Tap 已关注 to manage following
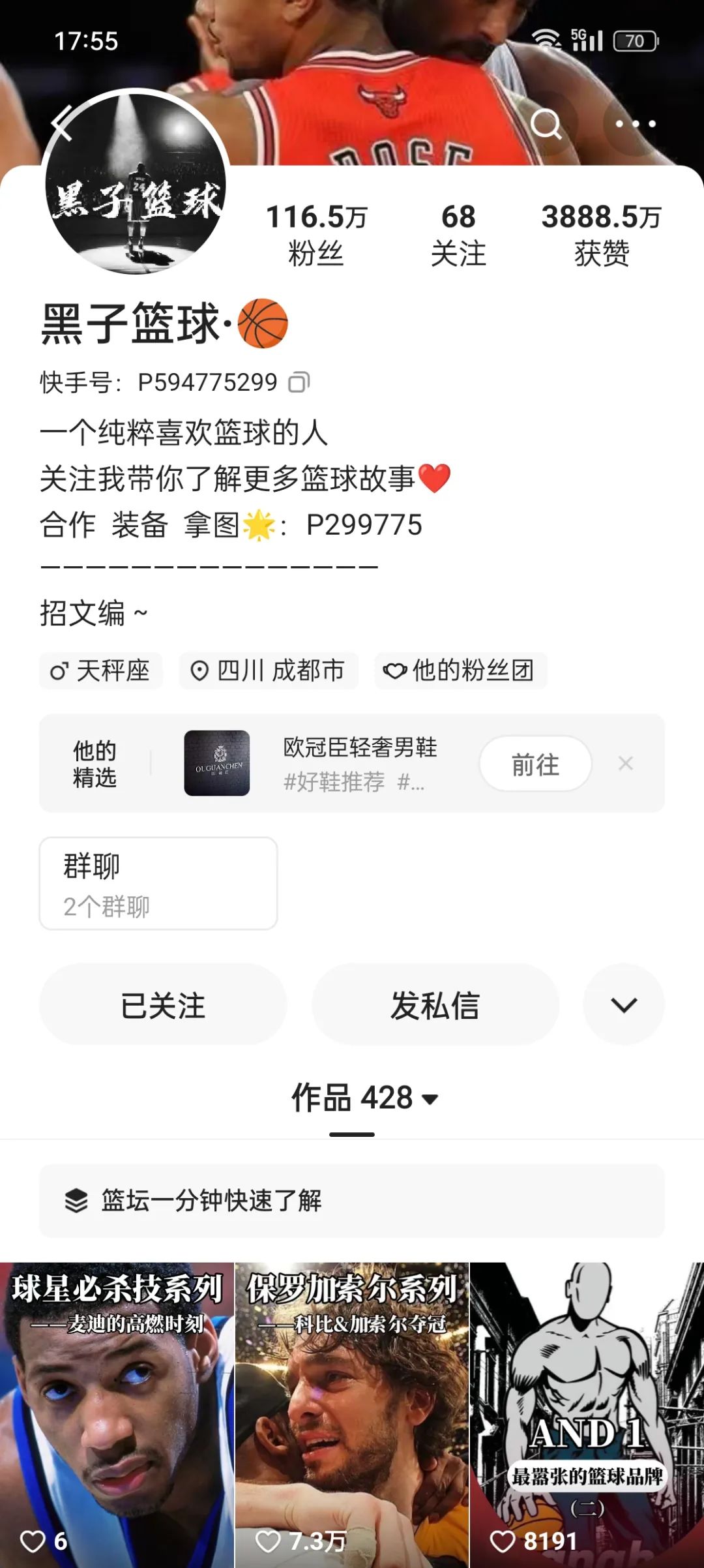This screenshot has width=704, height=1568. [163, 1004]
